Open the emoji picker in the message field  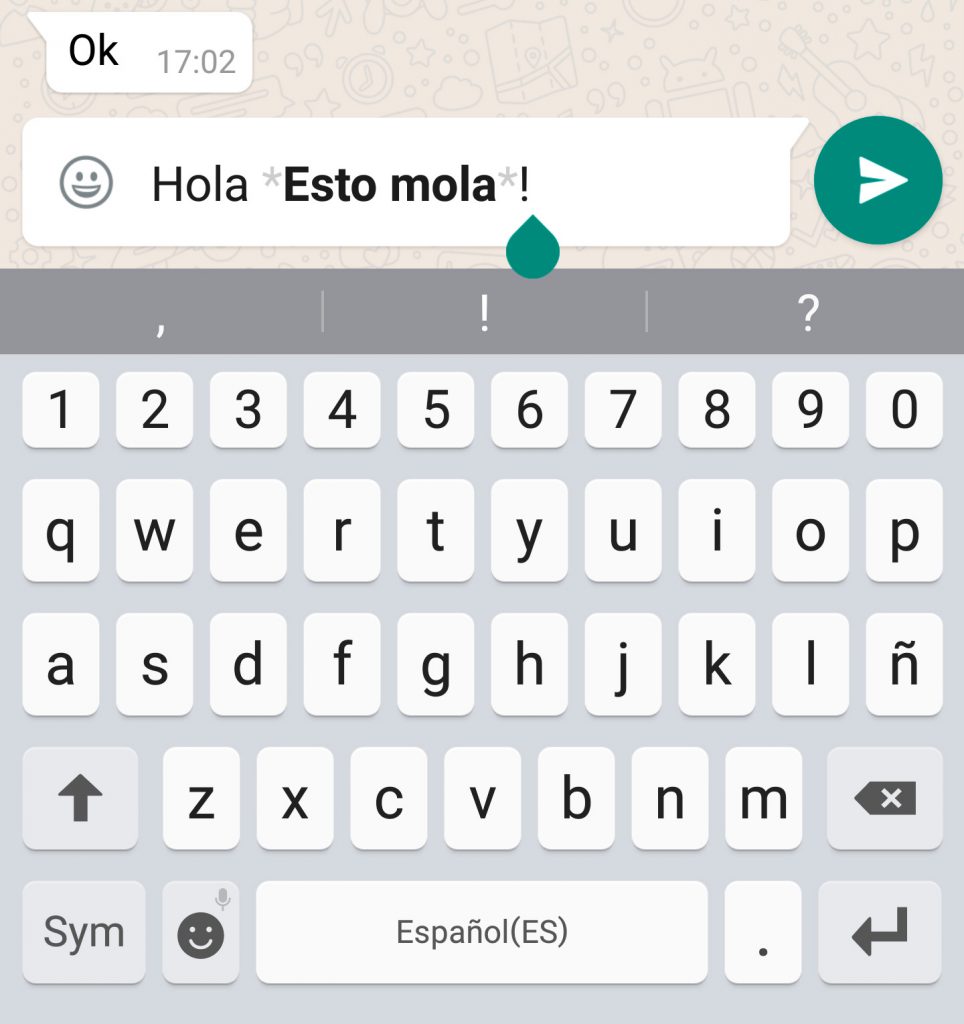[x=86, y=183]
